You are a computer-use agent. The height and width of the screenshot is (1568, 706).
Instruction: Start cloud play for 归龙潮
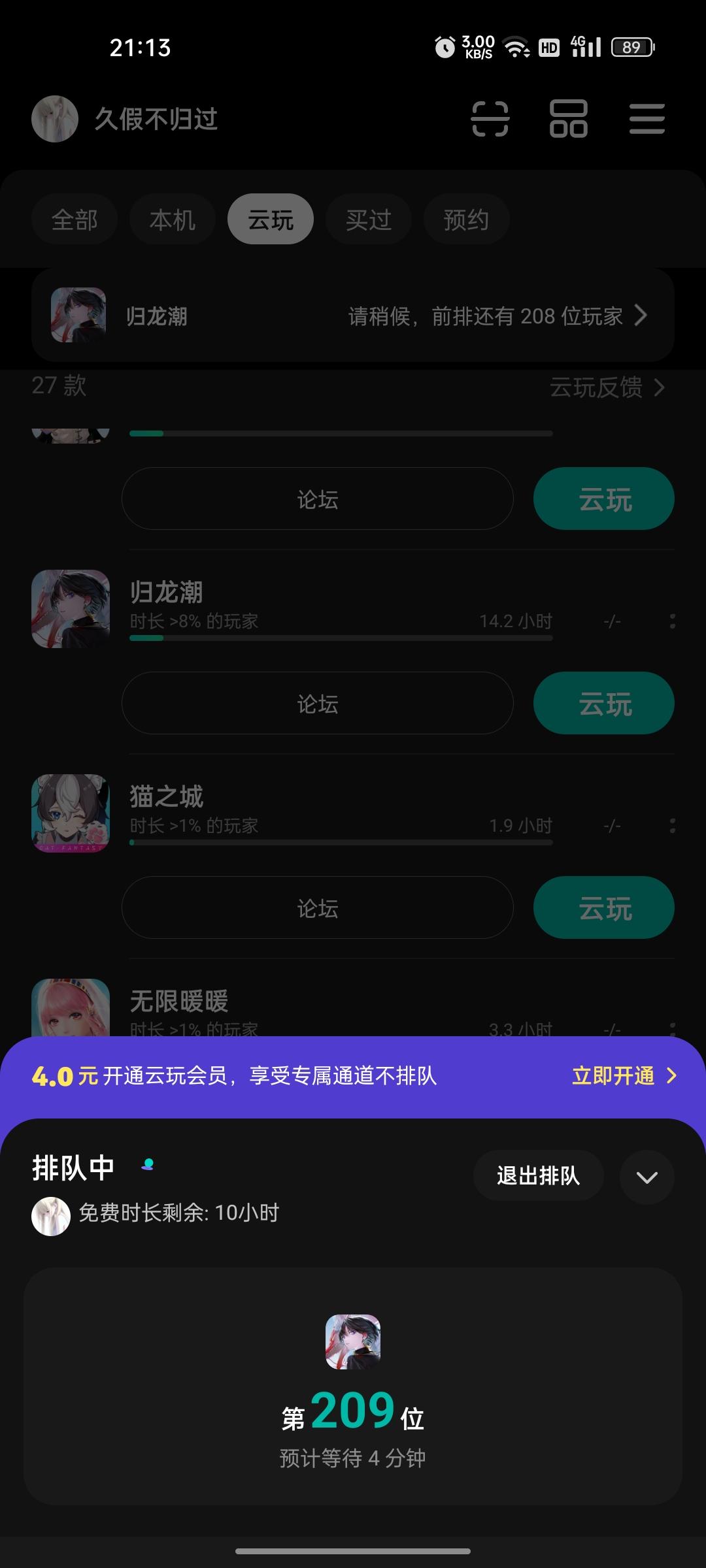[604, 704]
